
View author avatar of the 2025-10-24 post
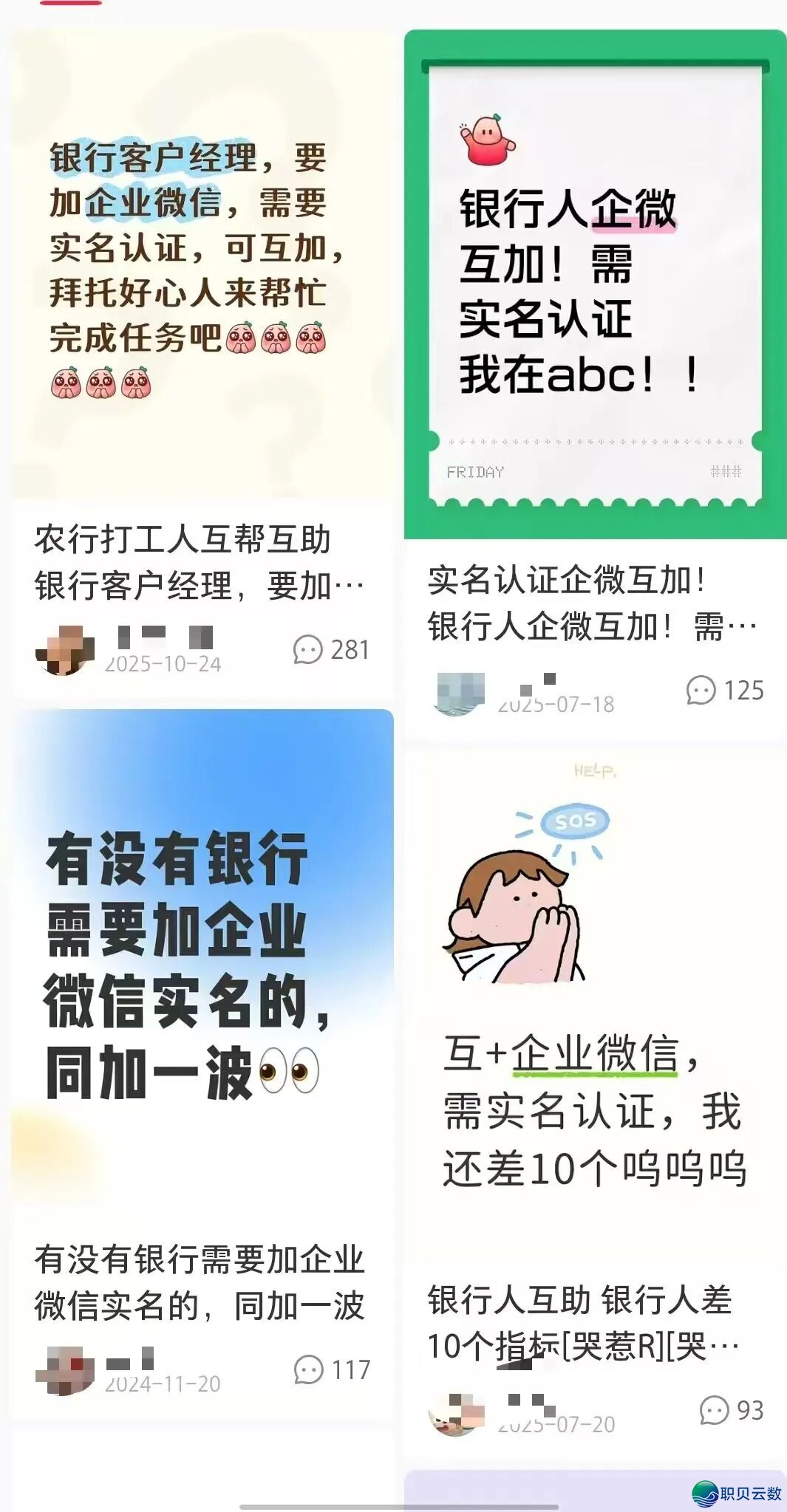[x=64, y=650]
